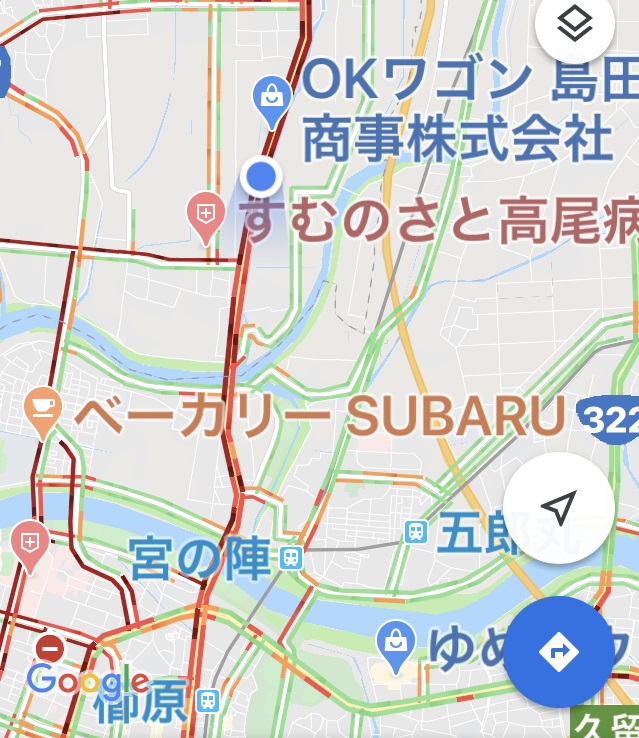Open the ゆめ shopping pin
639x738 pixels.
396,640
